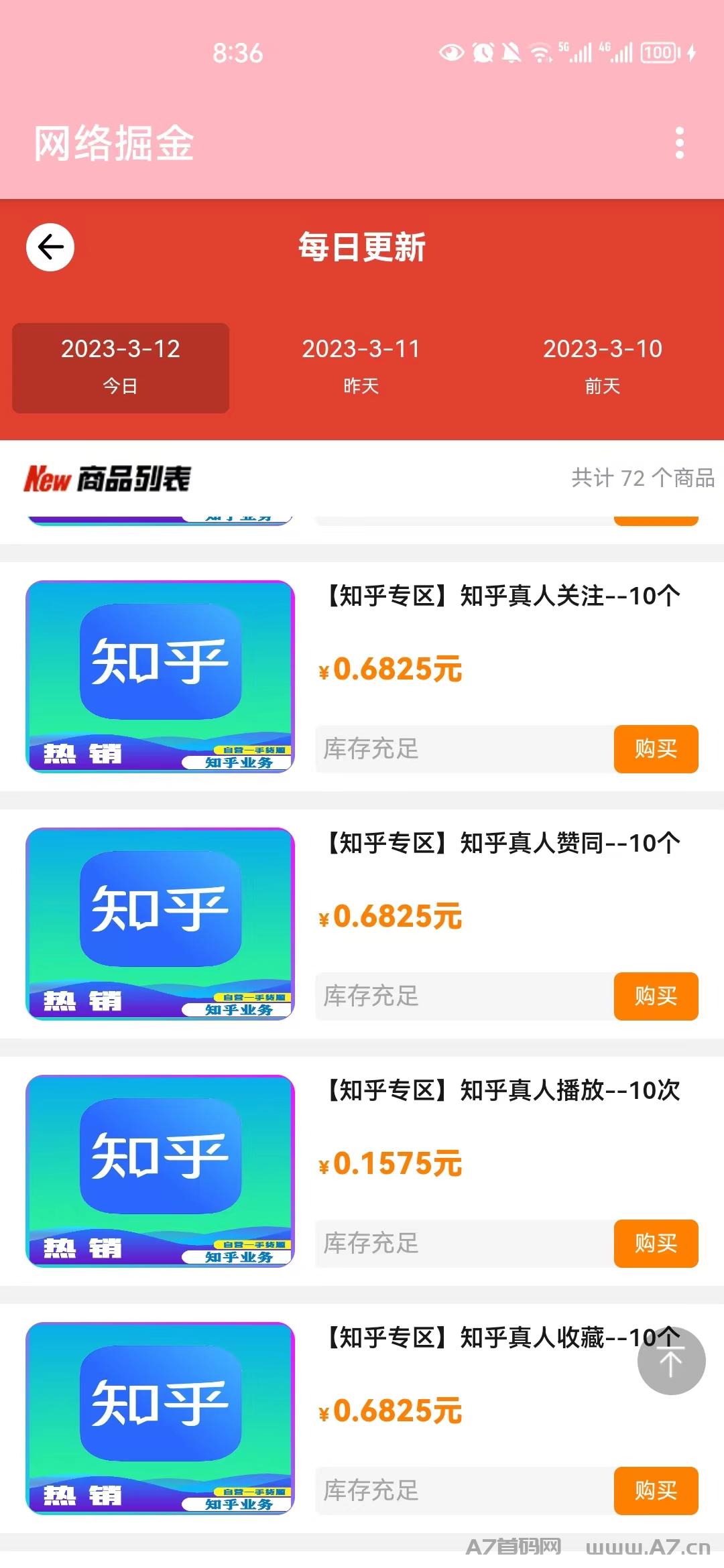
Task: Switch to the 2023-3-11 昨天 tab
Action: [x=361, y=368]
